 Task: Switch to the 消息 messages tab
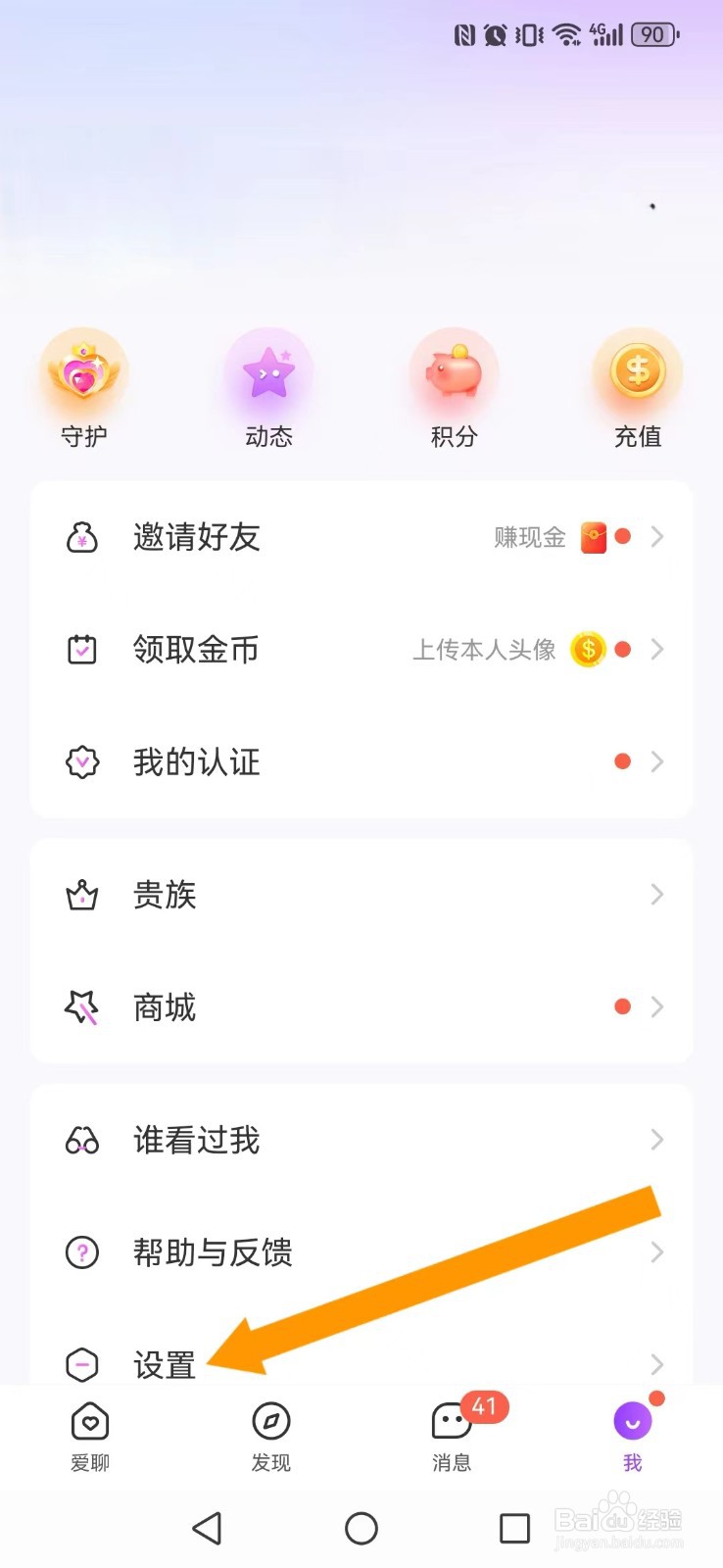[x=452, y=1436]
